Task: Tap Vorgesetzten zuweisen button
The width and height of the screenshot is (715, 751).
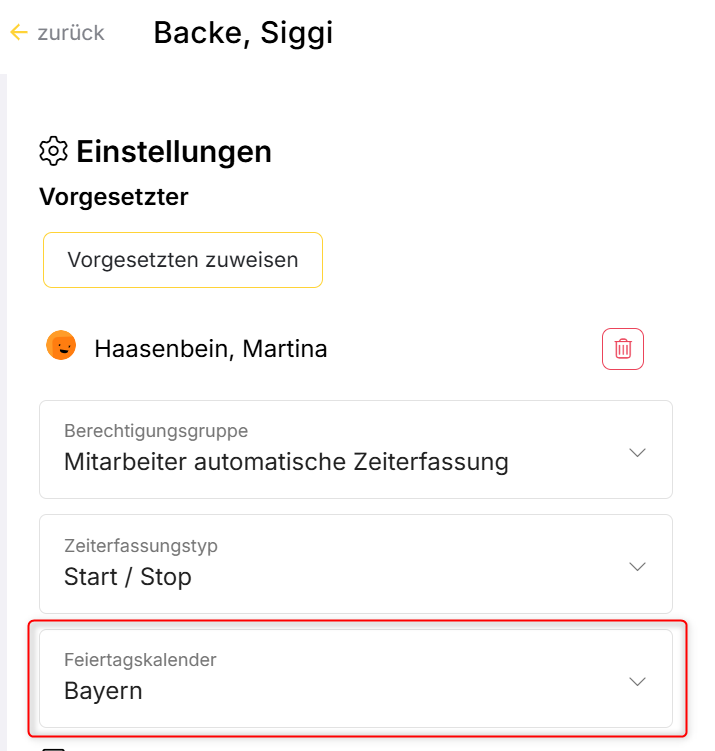Action: pos(183,260)
